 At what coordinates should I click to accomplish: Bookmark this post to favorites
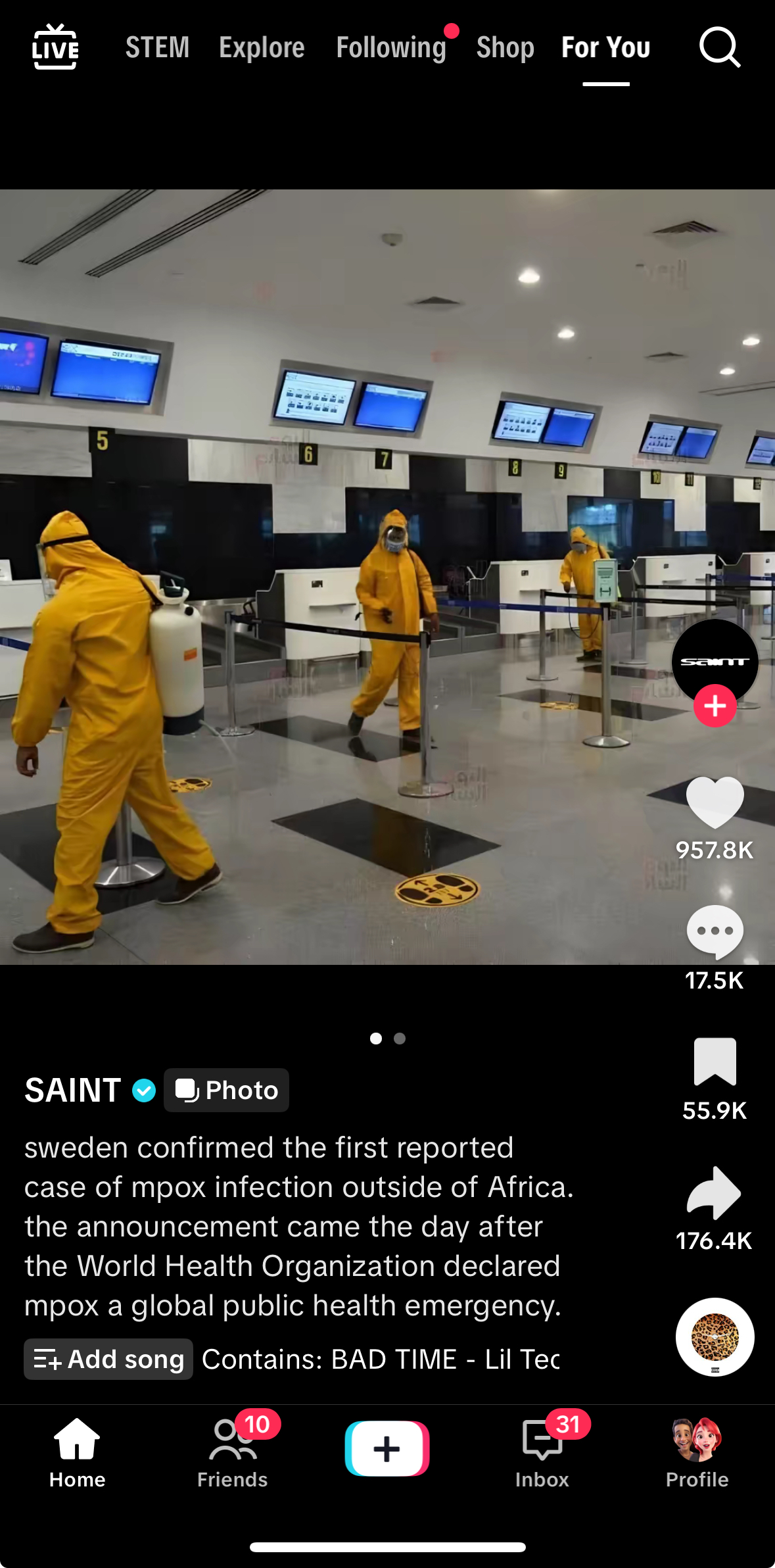(x=715, y=1061)
